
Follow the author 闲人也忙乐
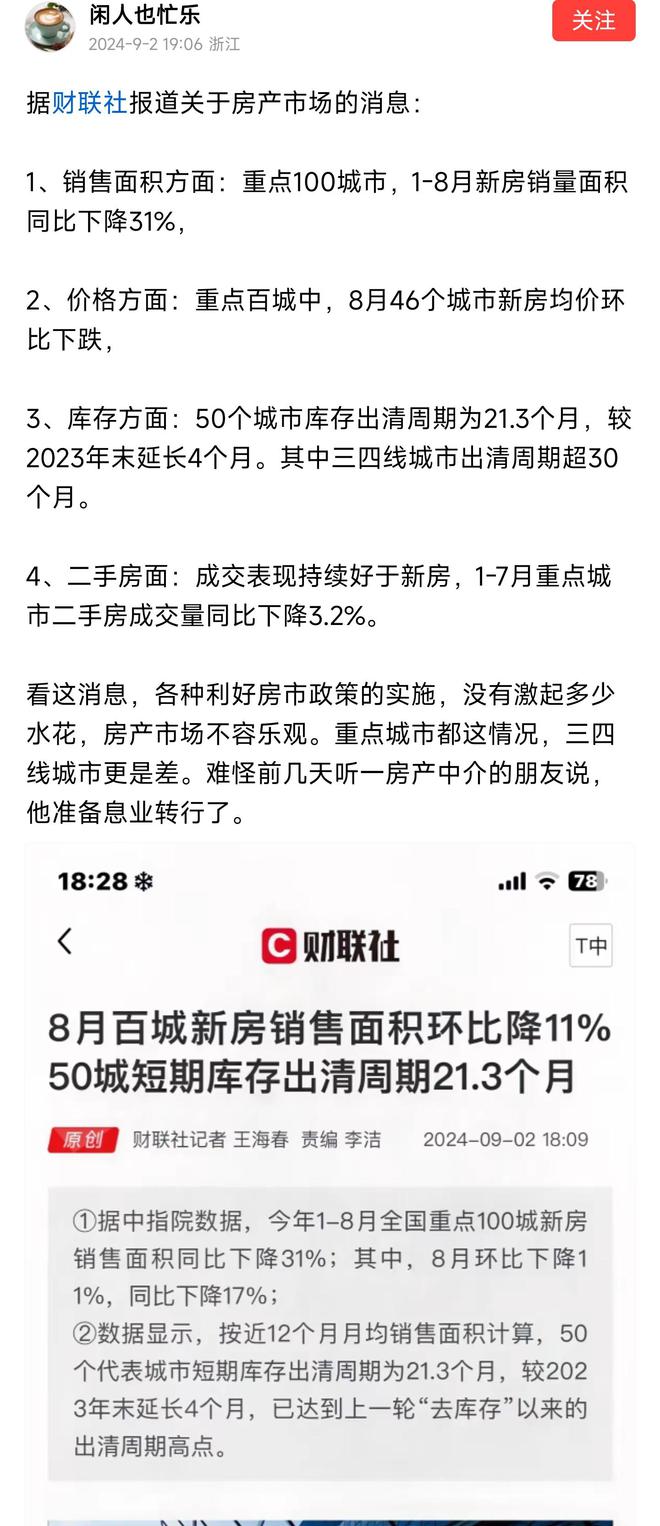[x=593, y=21]
